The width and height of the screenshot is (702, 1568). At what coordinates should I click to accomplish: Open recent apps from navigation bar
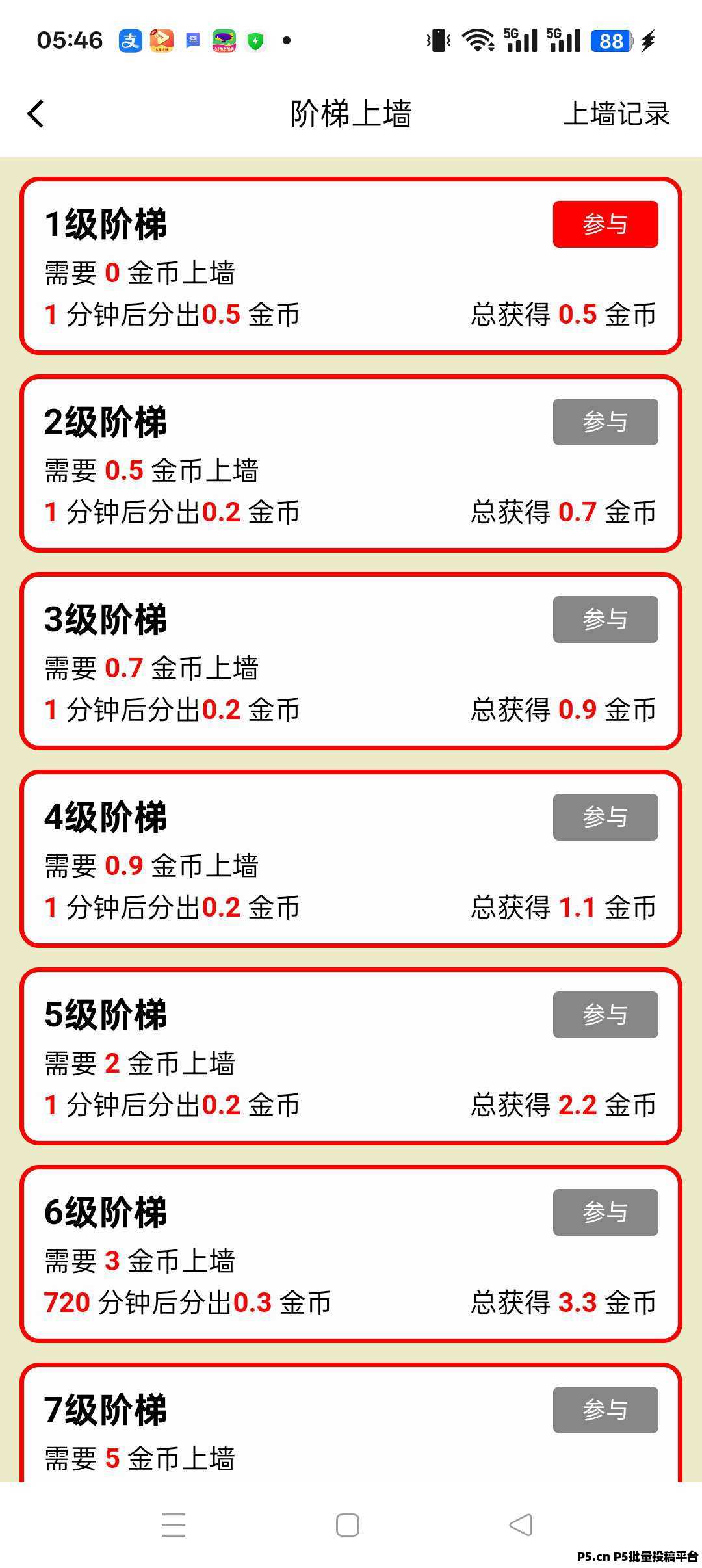pyautogui.click(x=174, y=1524)
